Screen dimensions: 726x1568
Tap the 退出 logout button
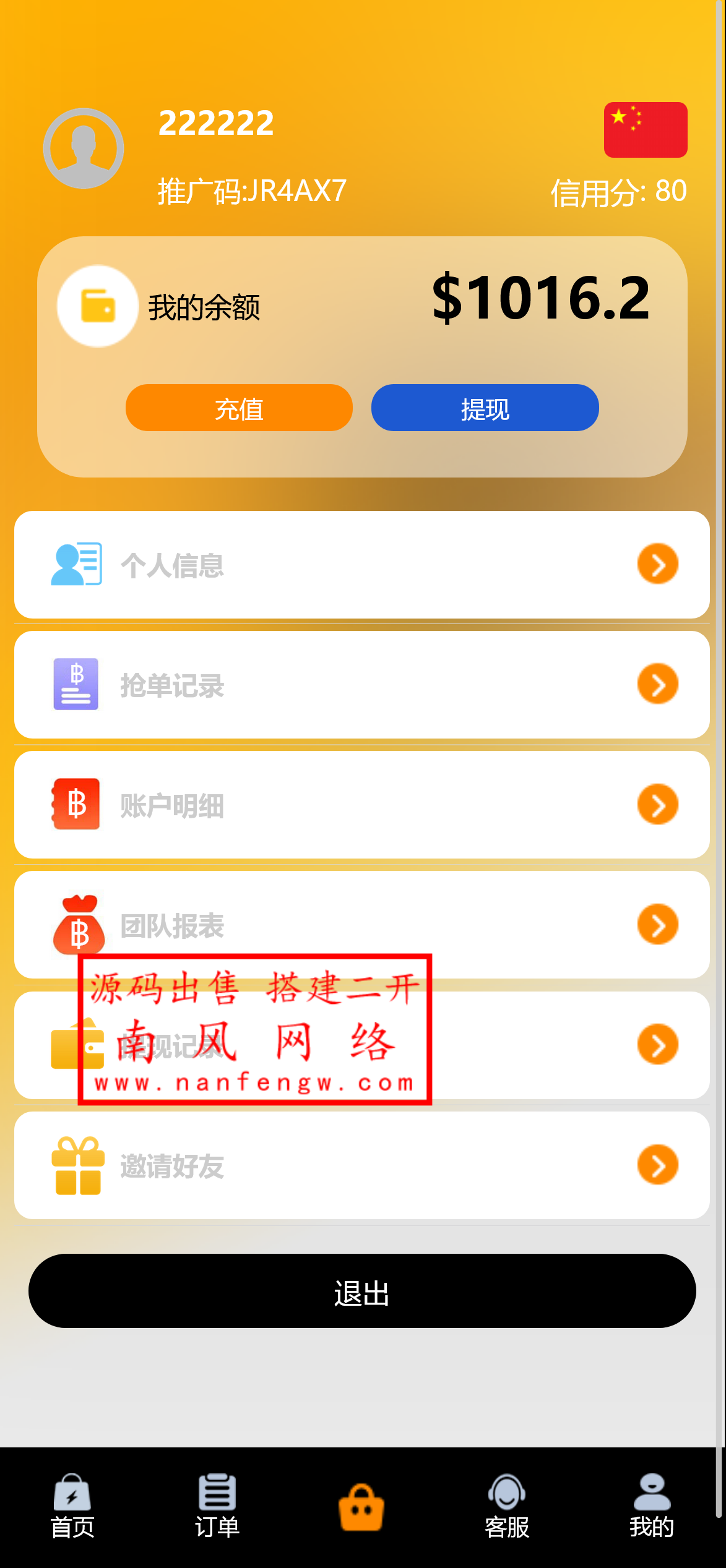coord(361,1291)
